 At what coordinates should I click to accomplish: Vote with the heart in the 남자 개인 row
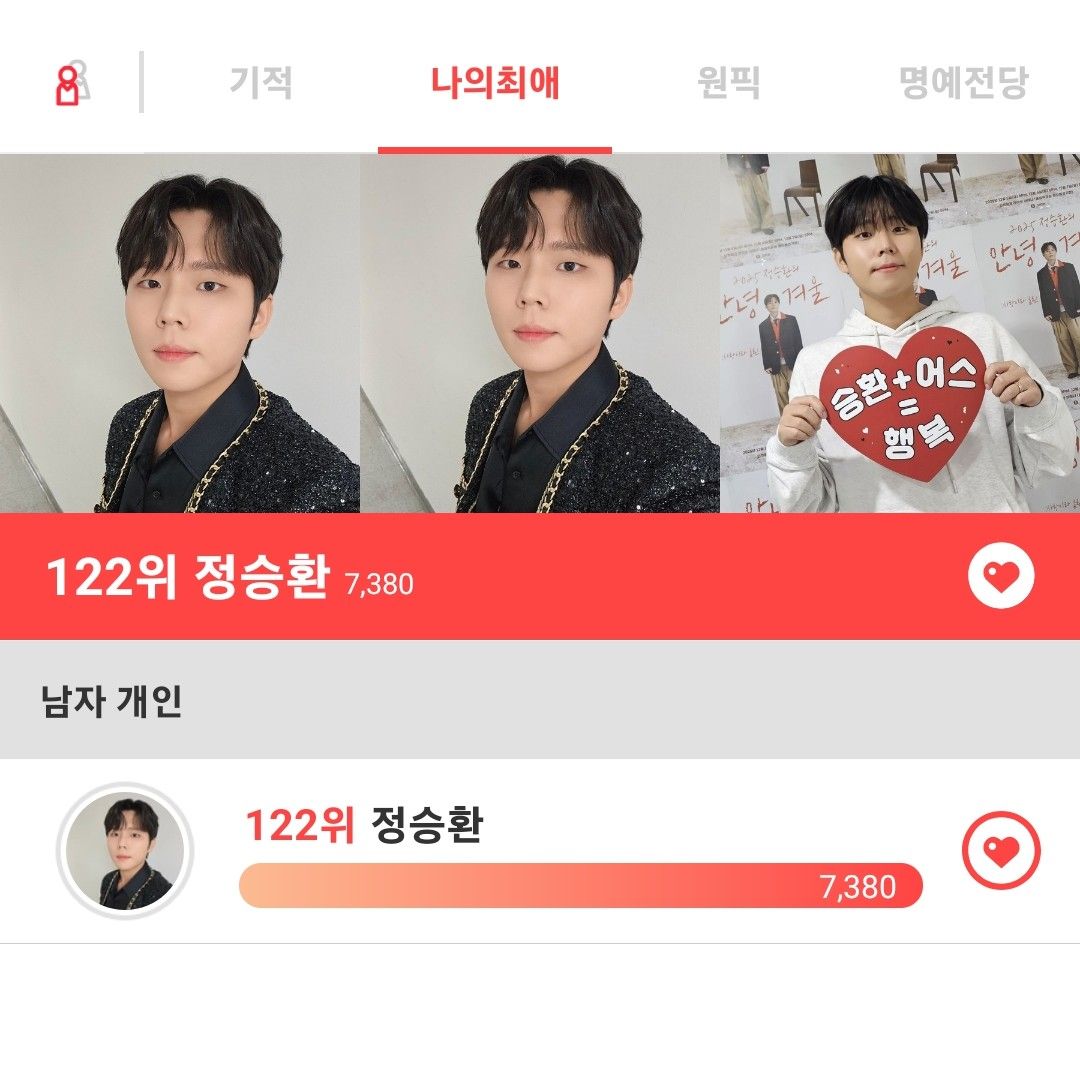coord(1001,851)
